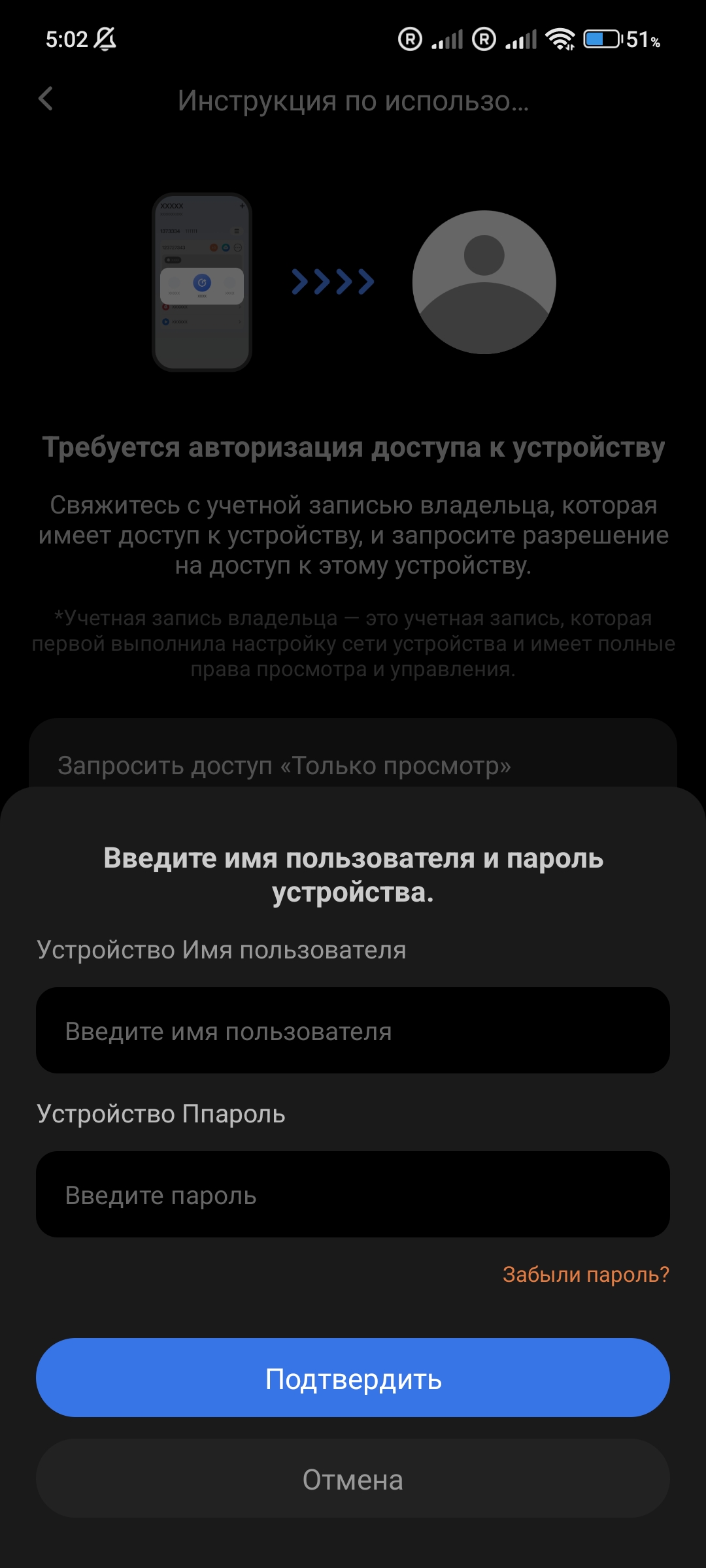Cancel the dialog with "Отмена"
The height and width of the screenshot is (1568, 706).
(x=353, y=1479)
